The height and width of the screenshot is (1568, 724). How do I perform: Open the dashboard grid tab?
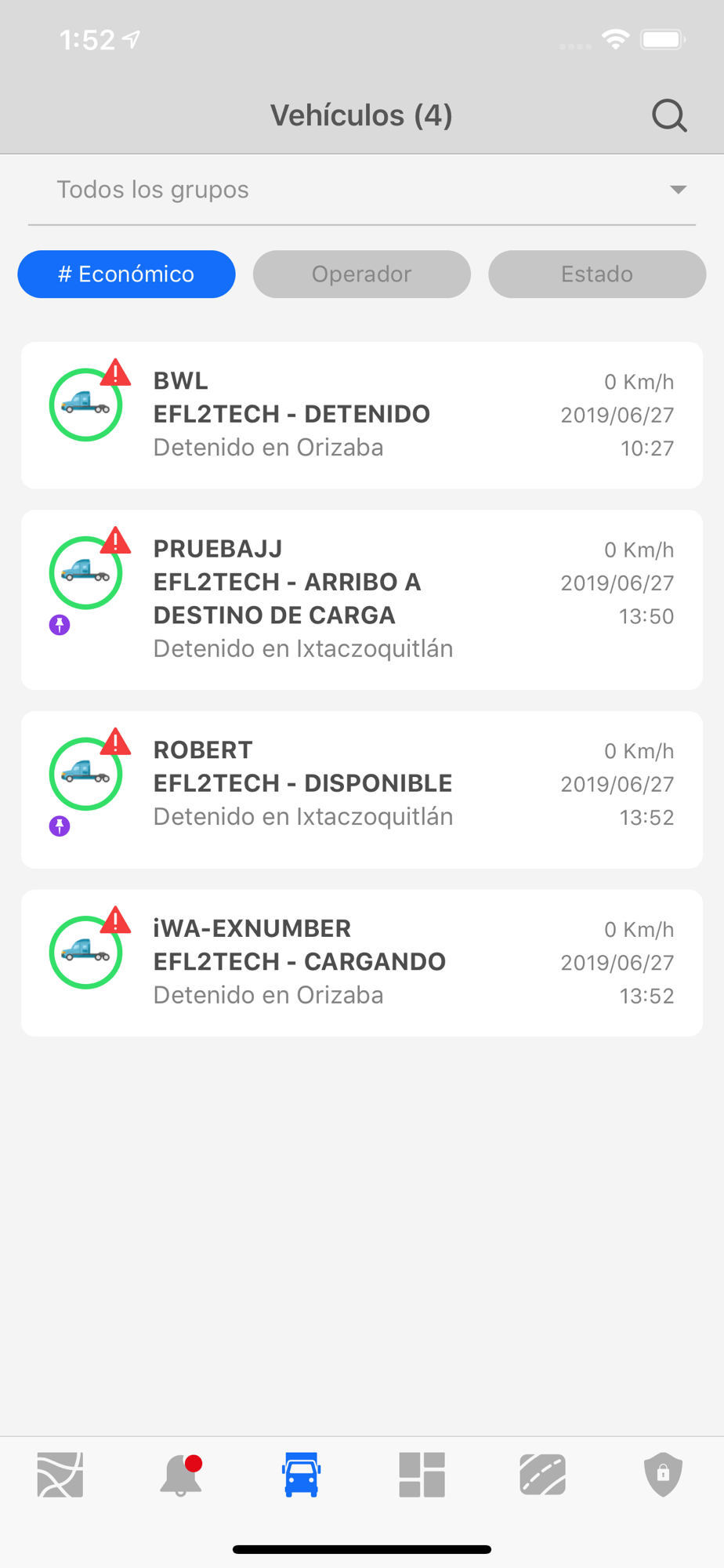click(422, 1475)
